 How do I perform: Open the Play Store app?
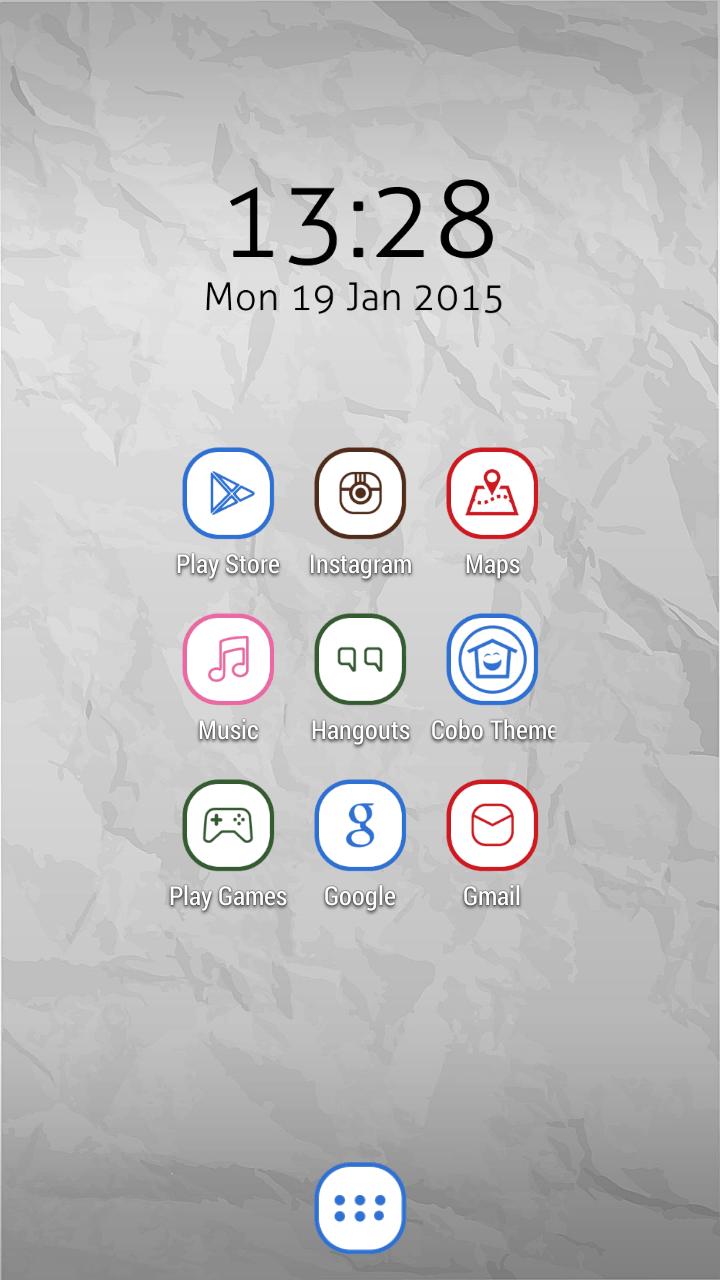(x=228, y=493)
